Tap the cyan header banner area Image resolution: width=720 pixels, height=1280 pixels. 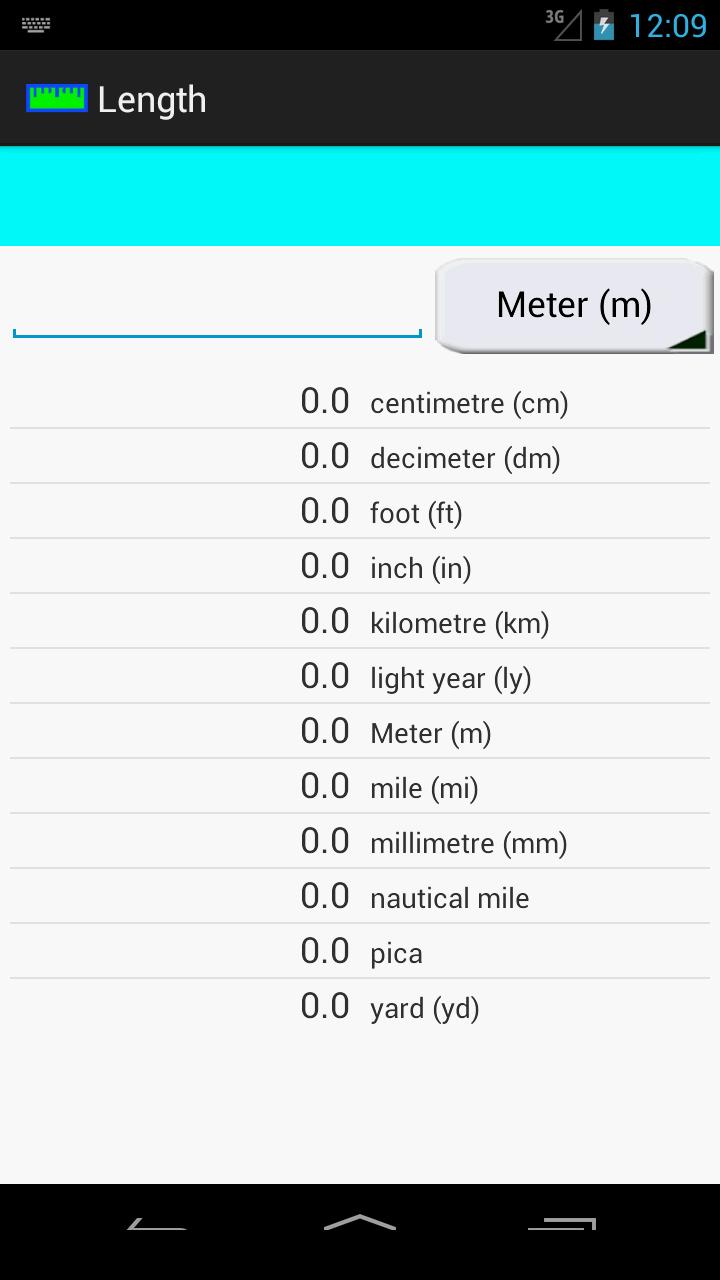click(x=360, y=196)
